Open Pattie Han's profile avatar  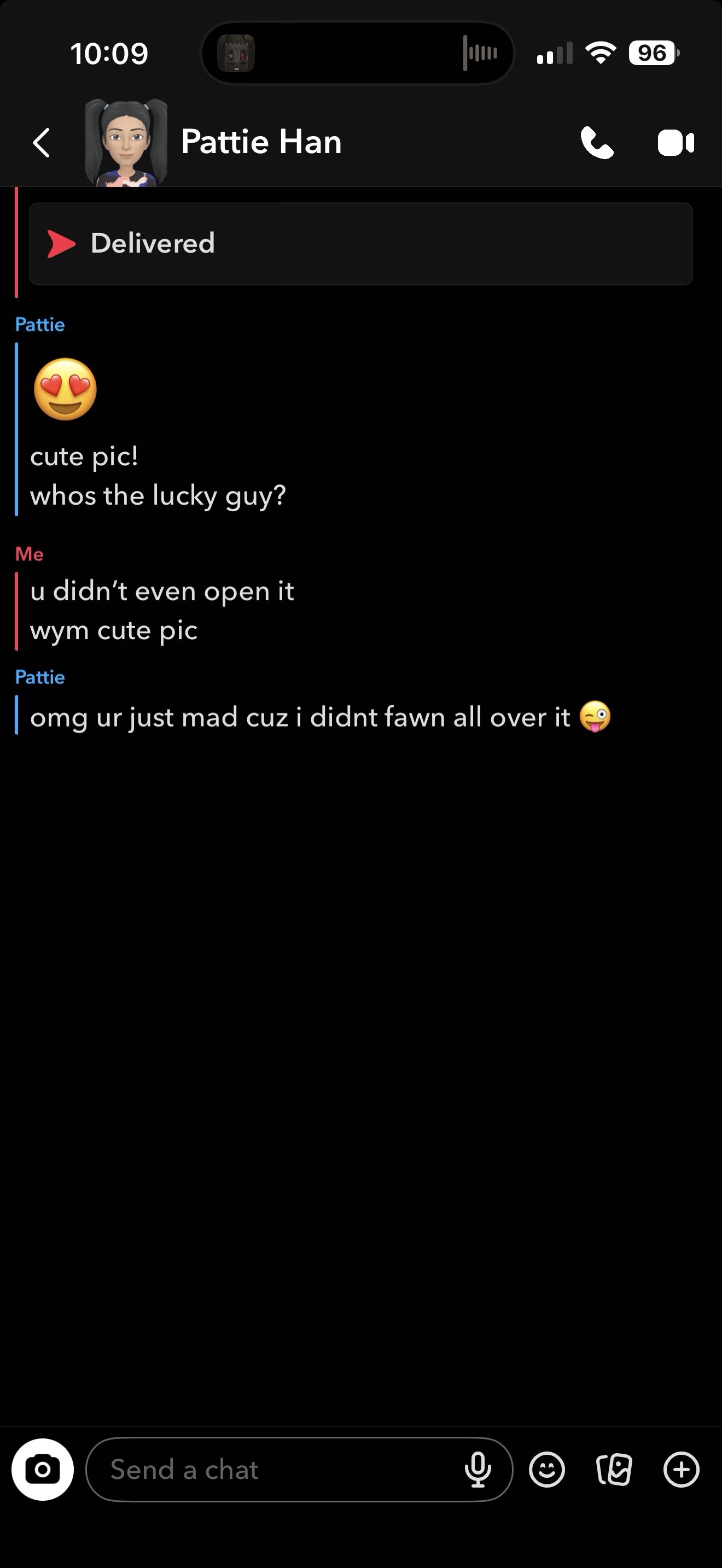(126, 143)
